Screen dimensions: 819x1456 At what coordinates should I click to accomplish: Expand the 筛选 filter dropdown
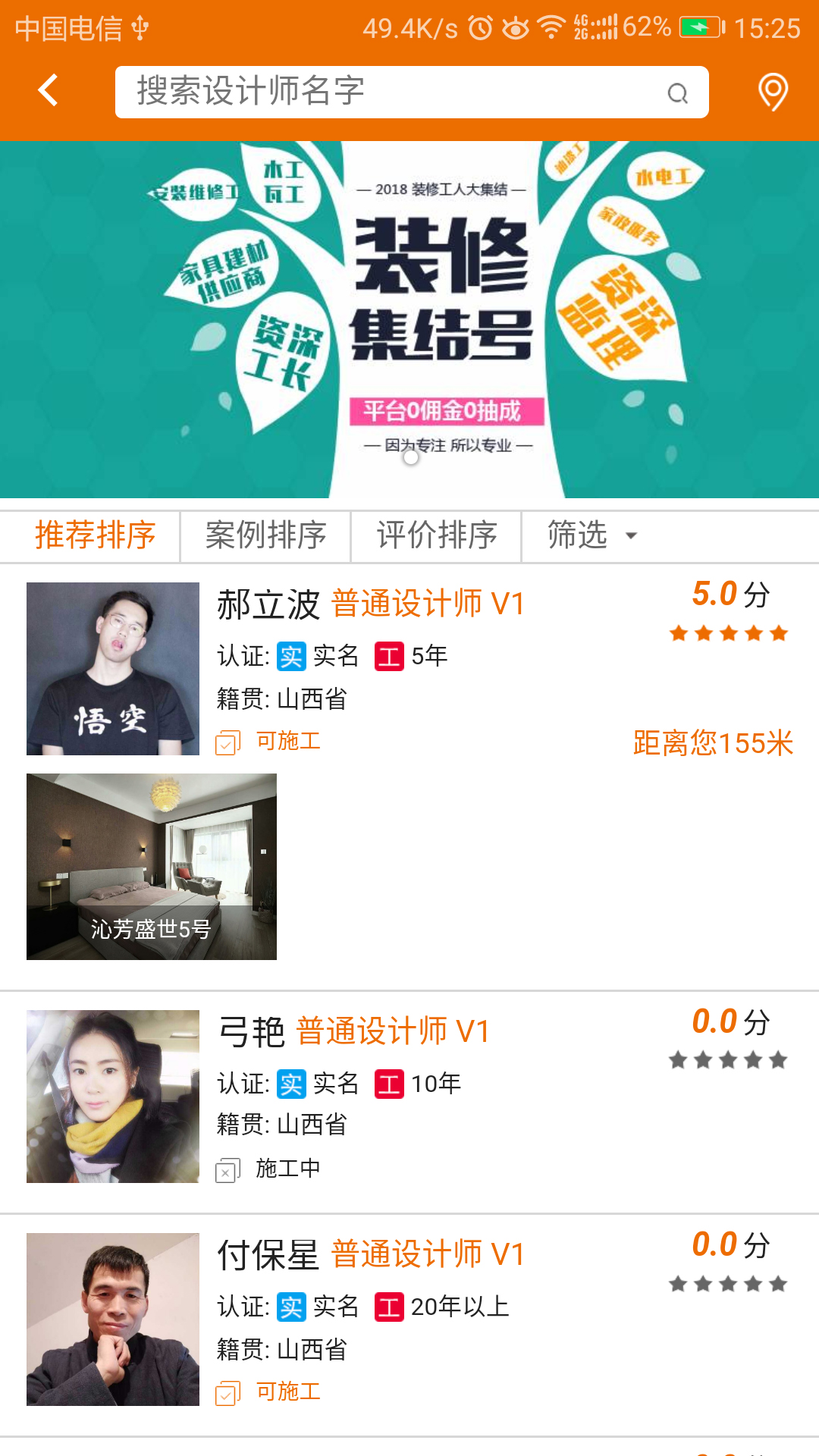591,535
